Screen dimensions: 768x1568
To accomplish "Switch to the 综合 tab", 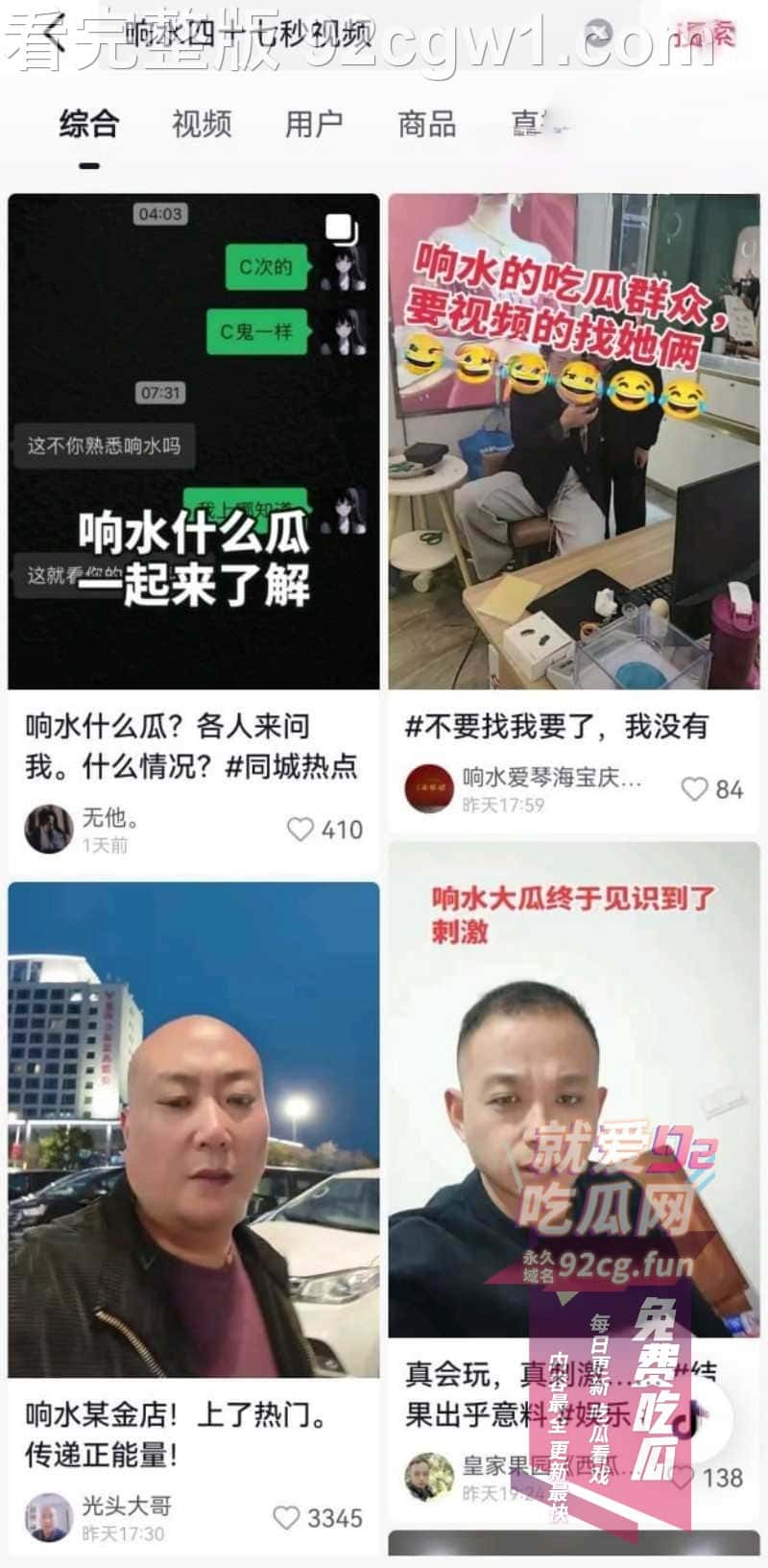I will [x=89, y=125].
